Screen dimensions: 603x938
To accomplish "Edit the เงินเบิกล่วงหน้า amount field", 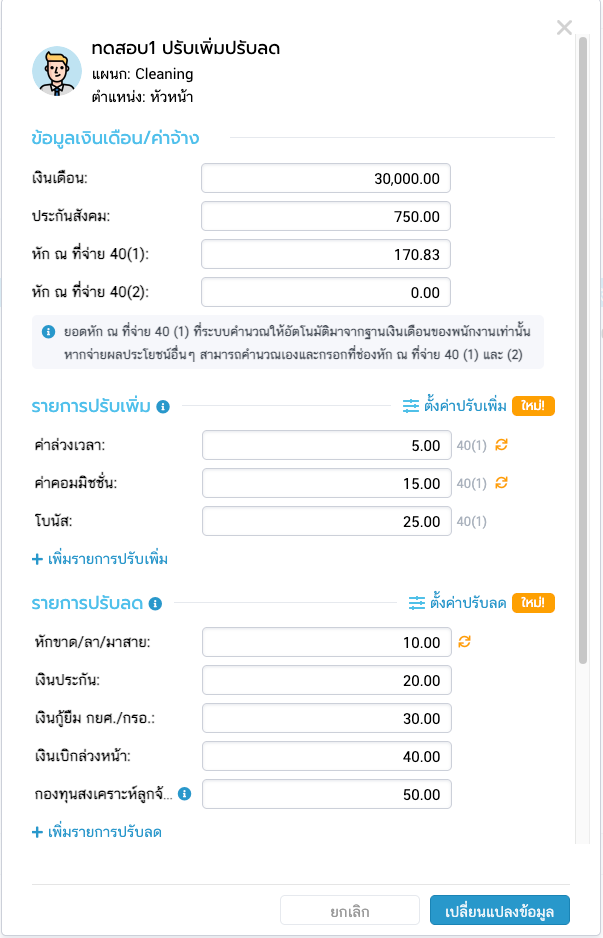I will pos(326,756).
